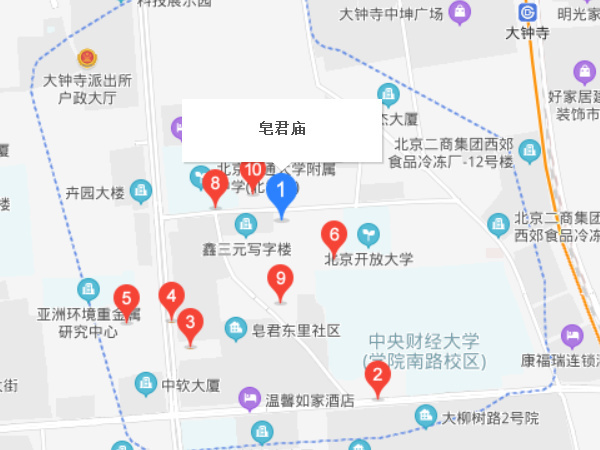The height and width of the screenshot is (450, 600).
Task: Open red marker number 10
Action: pyautogui.click(x=252, y=173)
